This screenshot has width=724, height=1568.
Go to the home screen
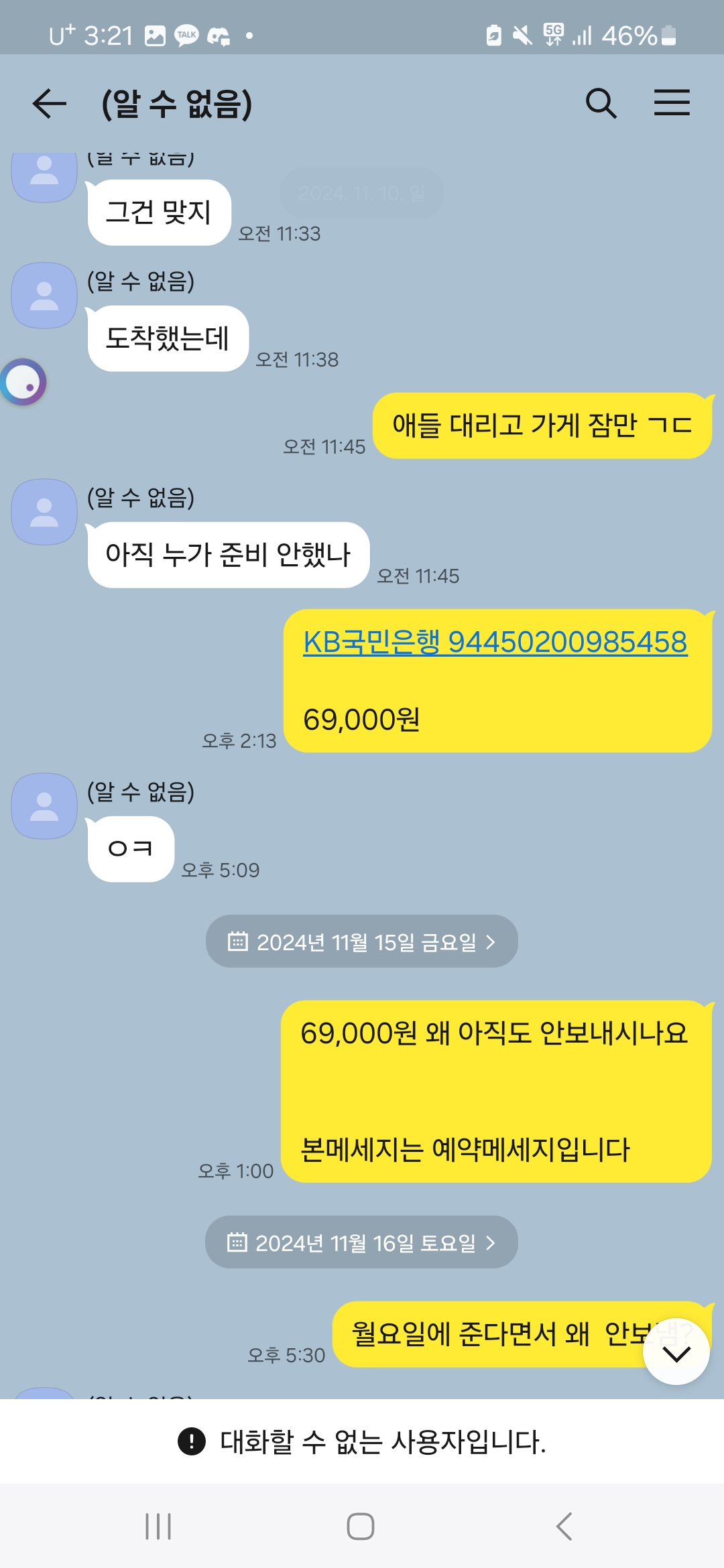361,1526
